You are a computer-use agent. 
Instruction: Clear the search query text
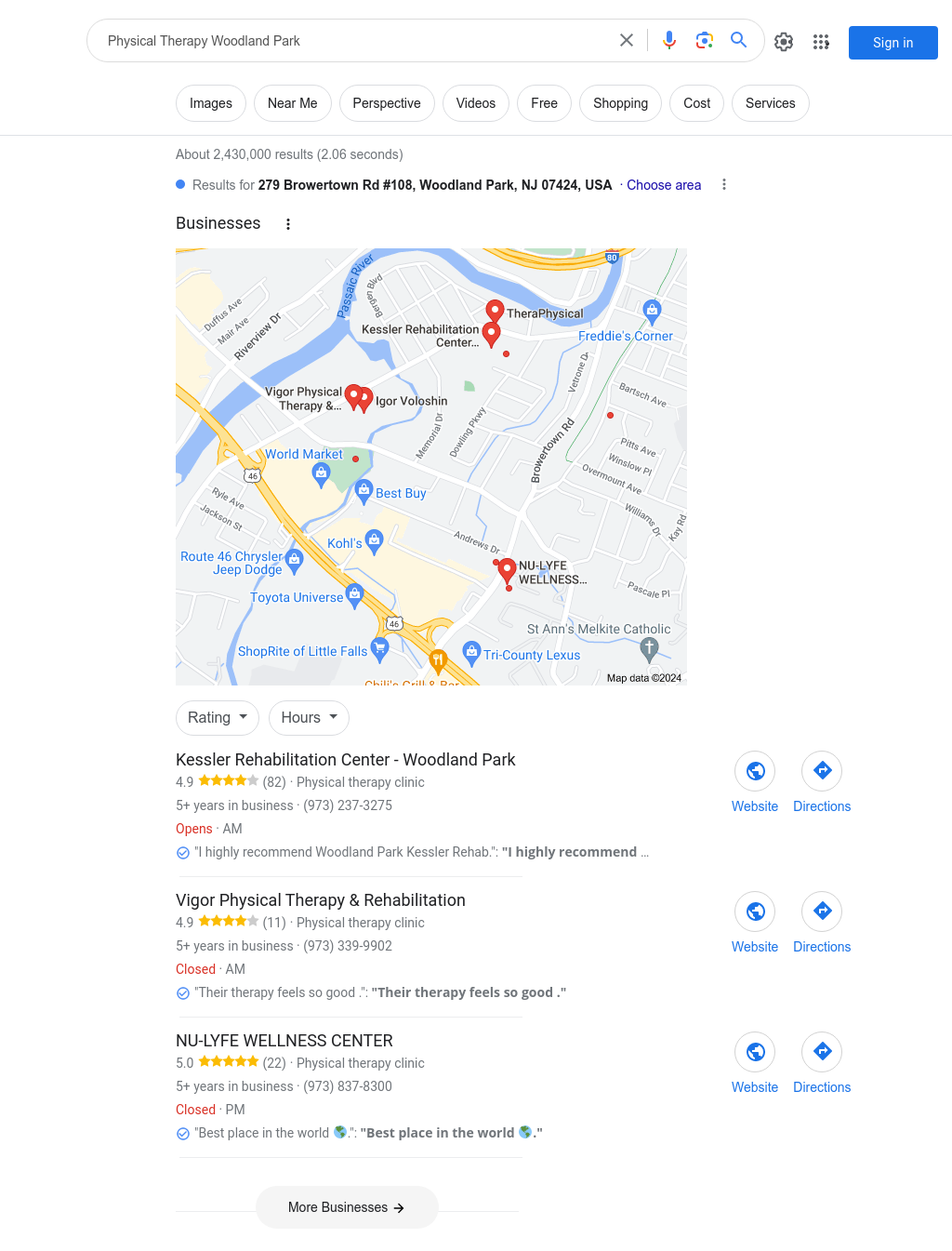(627, 40)
